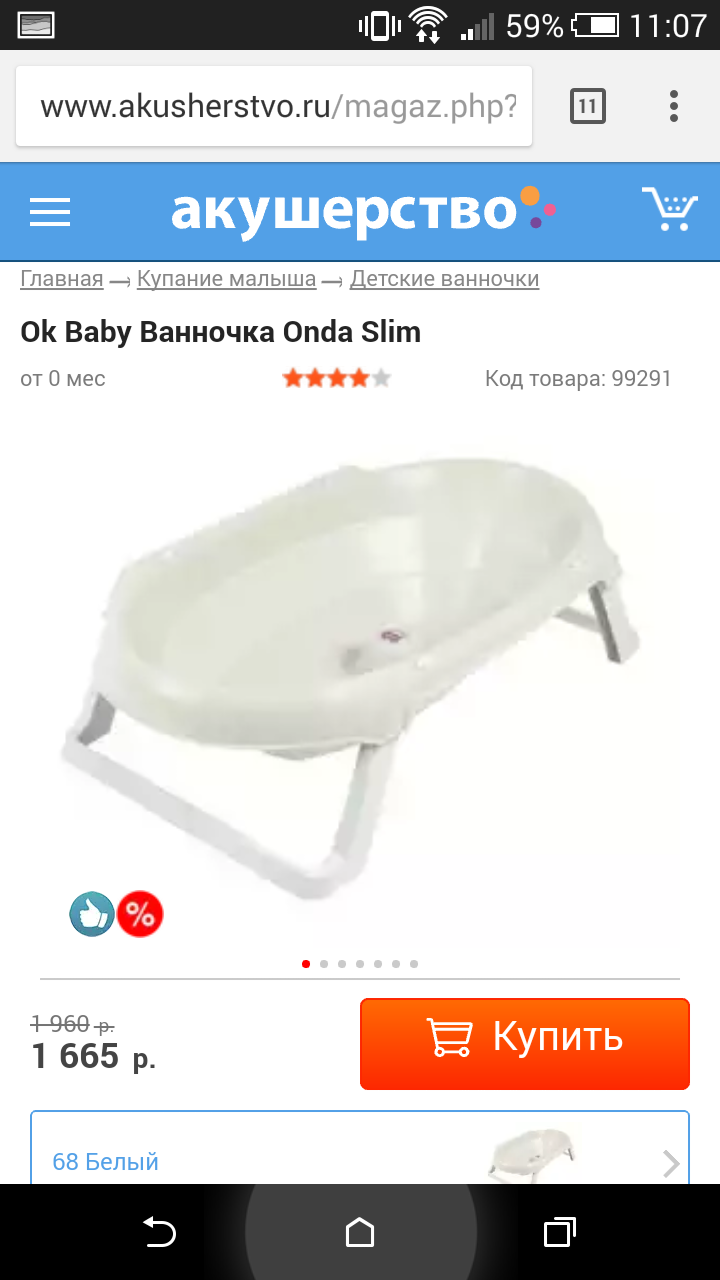
Task: Open the shopping cart
Action: click(x=669, y=209)
